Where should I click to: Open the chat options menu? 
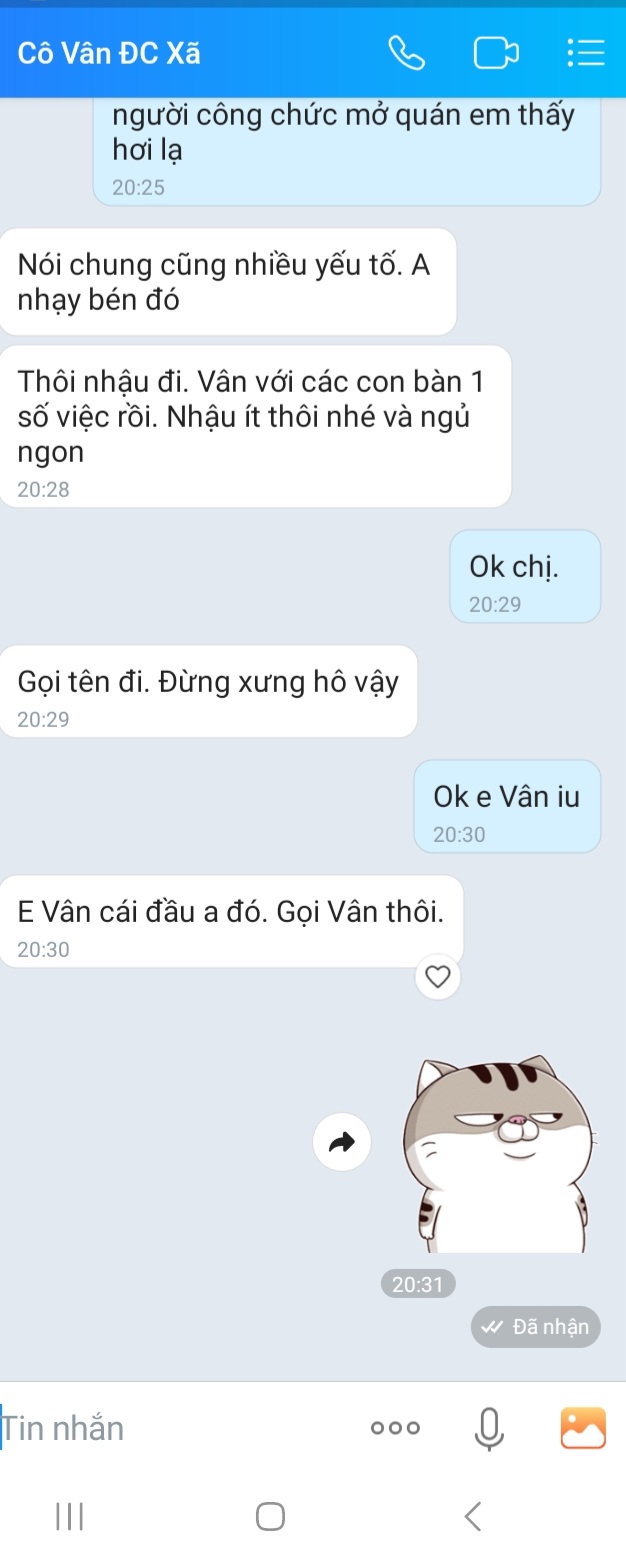coord(586,53)
